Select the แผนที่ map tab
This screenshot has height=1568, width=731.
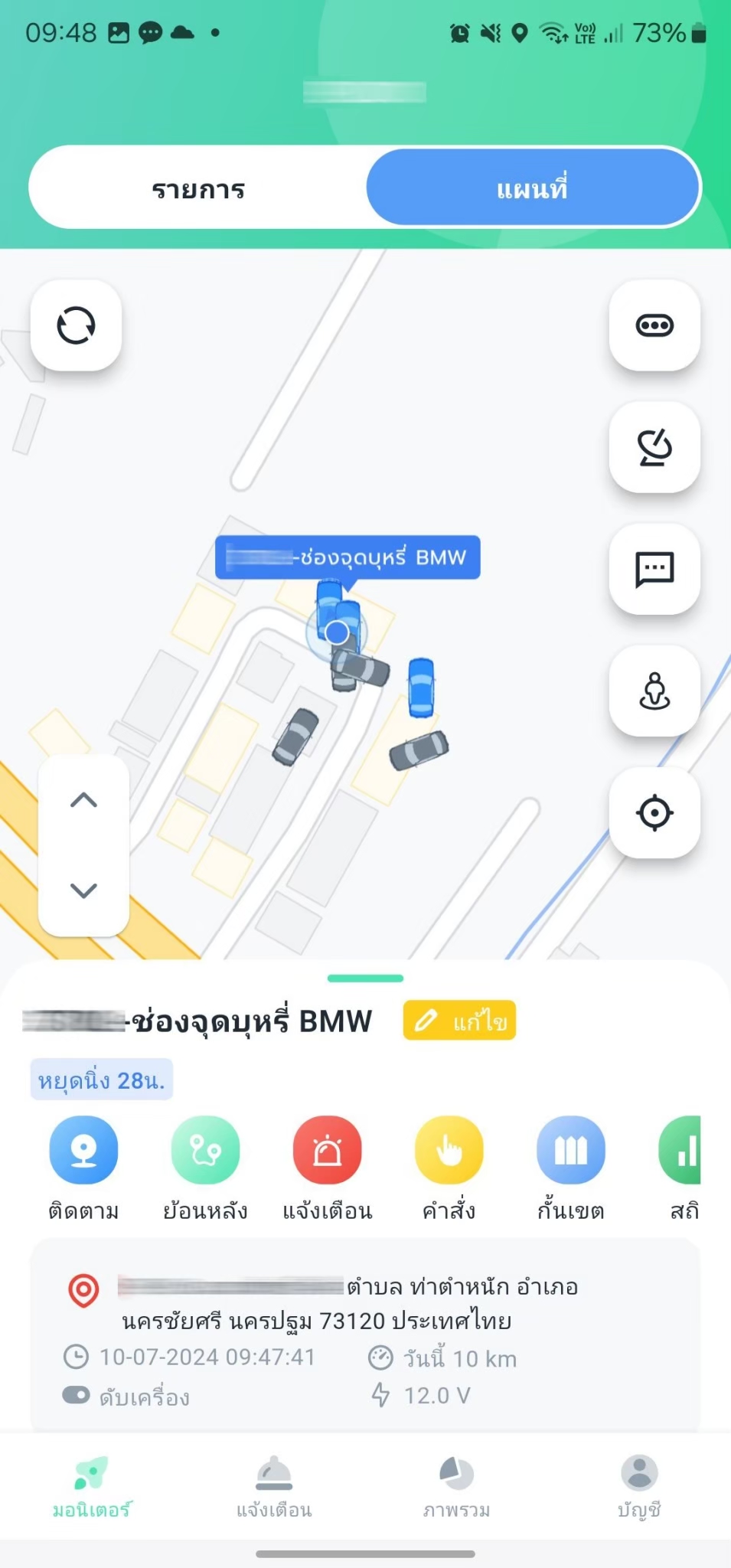point(533,188)
